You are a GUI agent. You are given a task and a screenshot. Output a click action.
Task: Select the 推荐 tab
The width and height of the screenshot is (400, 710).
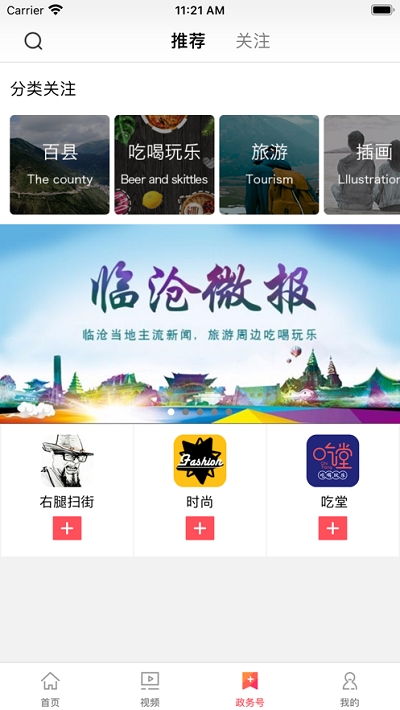pos(188,41)
